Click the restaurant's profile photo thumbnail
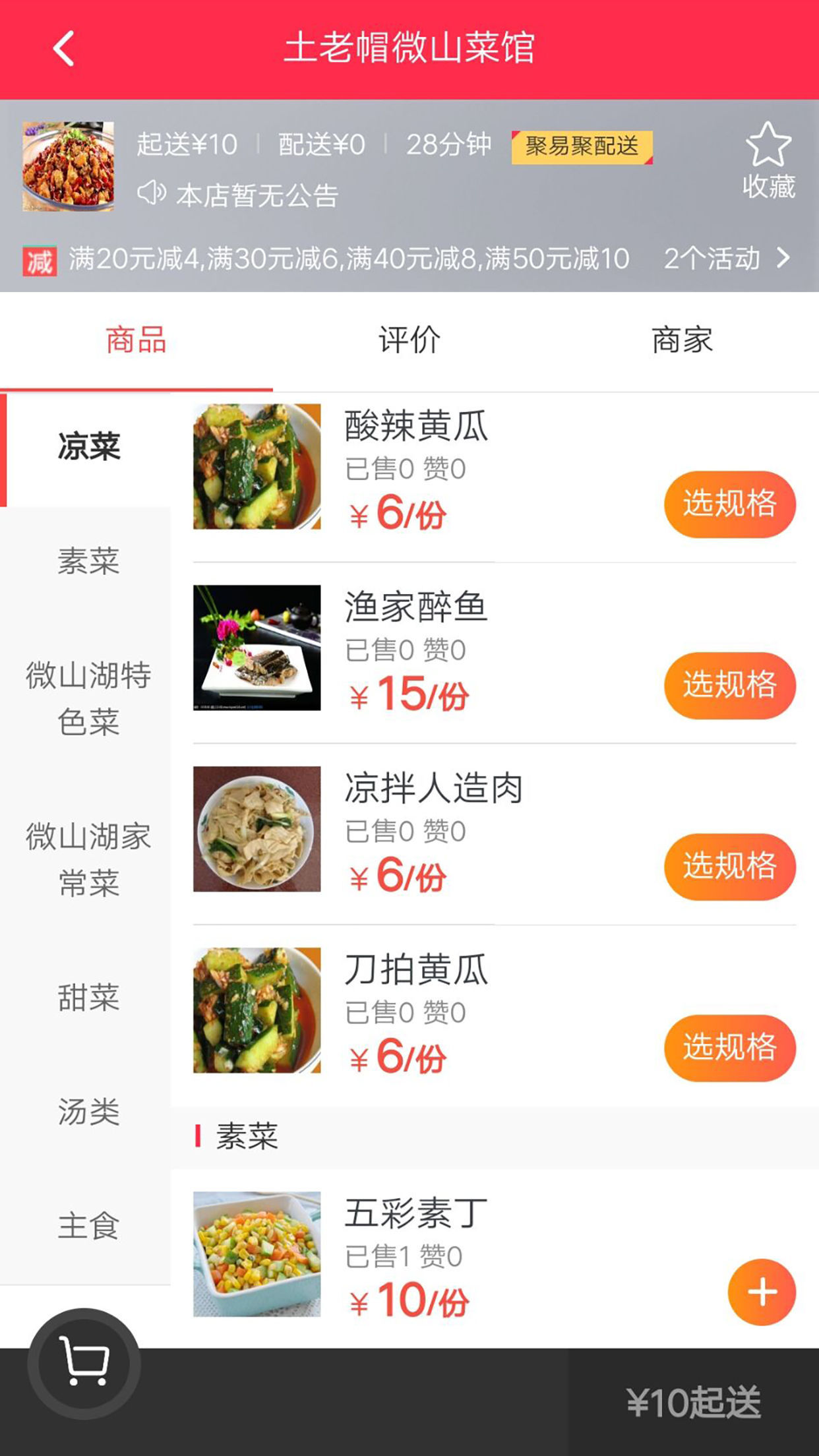 click(68, 165)
